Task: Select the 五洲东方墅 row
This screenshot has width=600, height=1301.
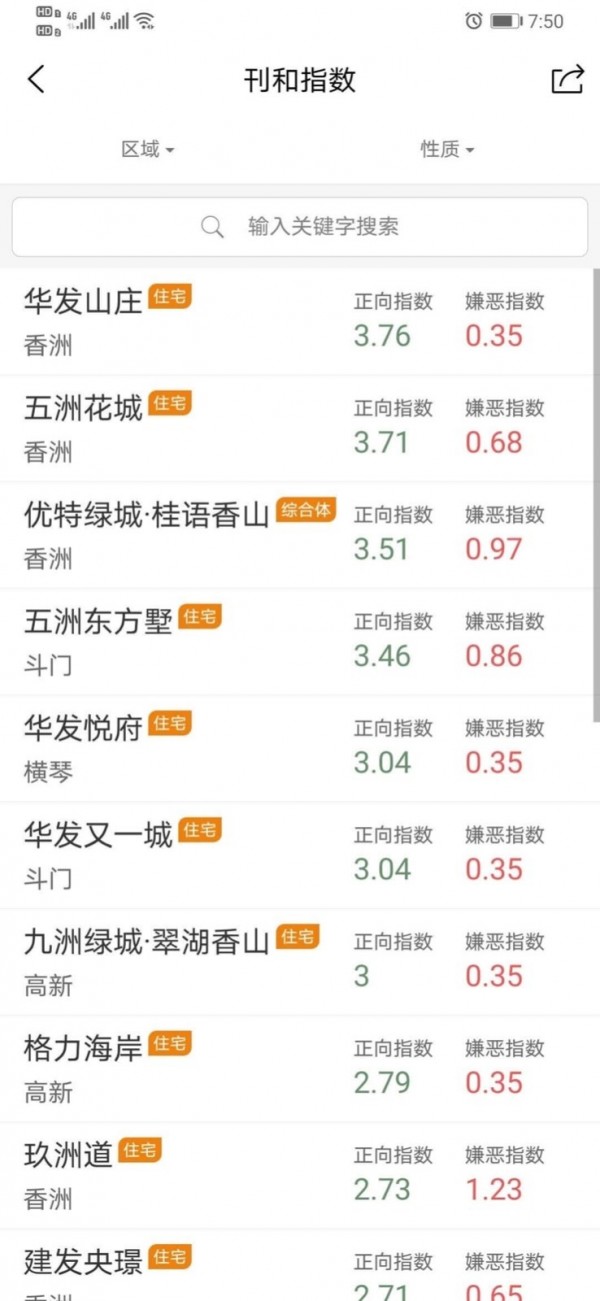Action: 300,643
